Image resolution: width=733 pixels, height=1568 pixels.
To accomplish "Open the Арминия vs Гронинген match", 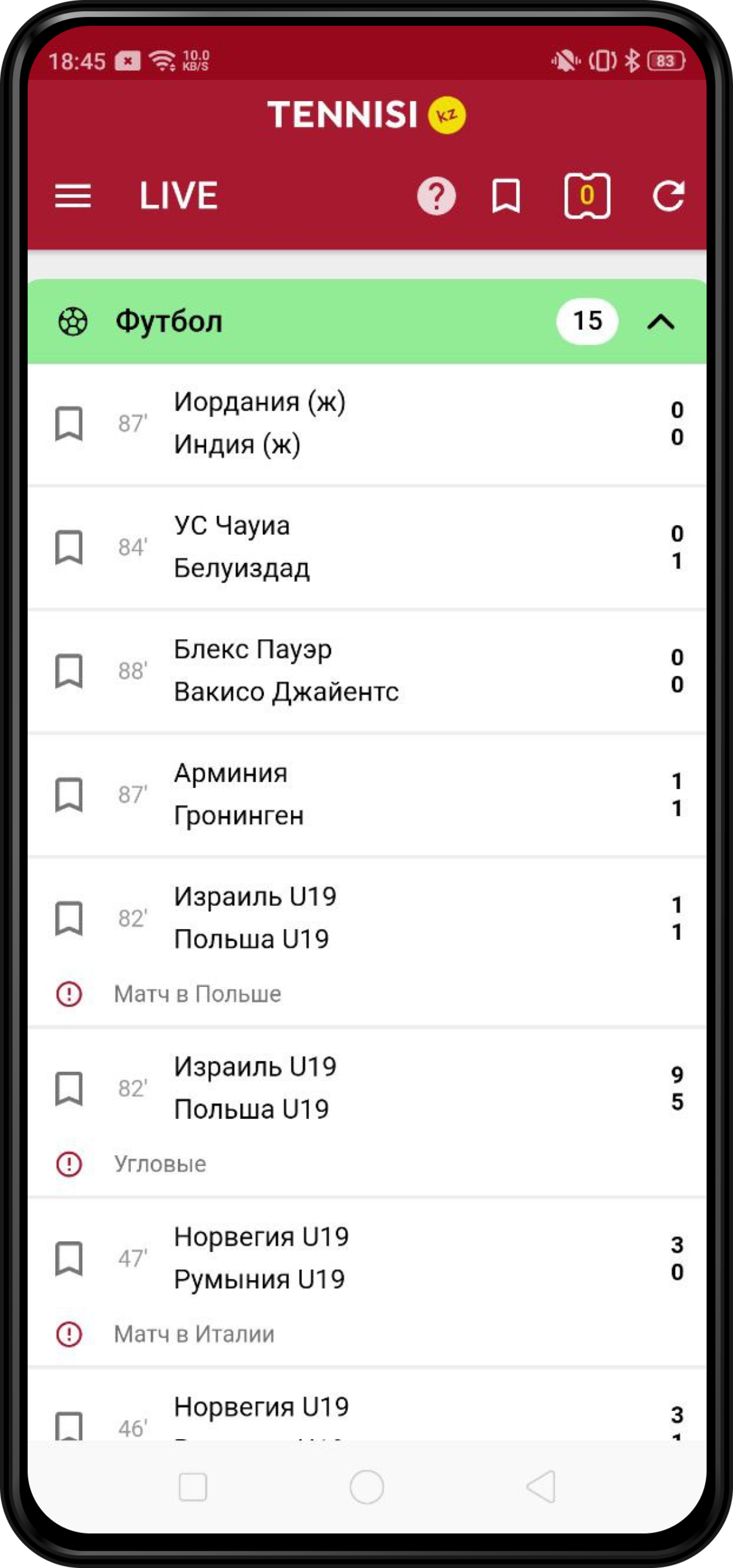I will [367, 795].
